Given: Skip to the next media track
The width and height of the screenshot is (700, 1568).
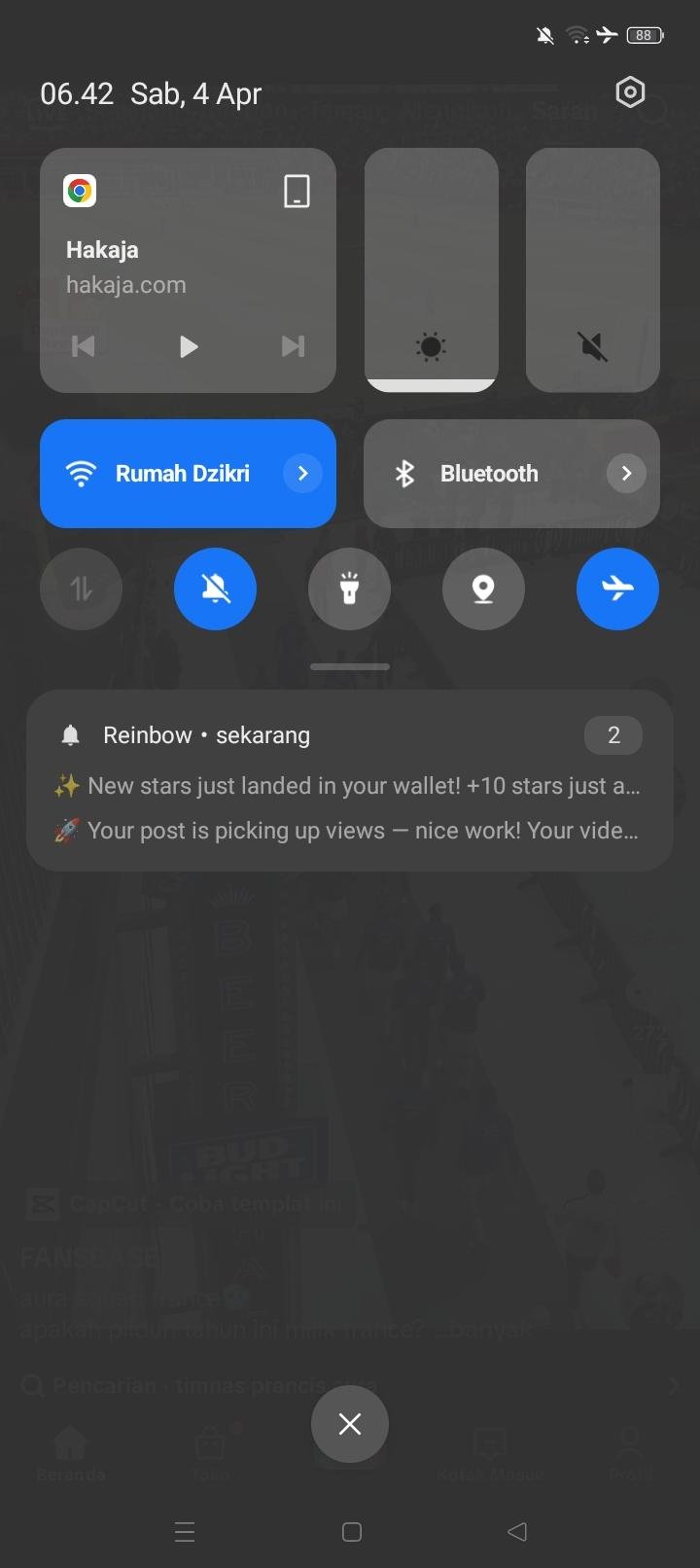Looking at the screenshot, I should (293, 346).
